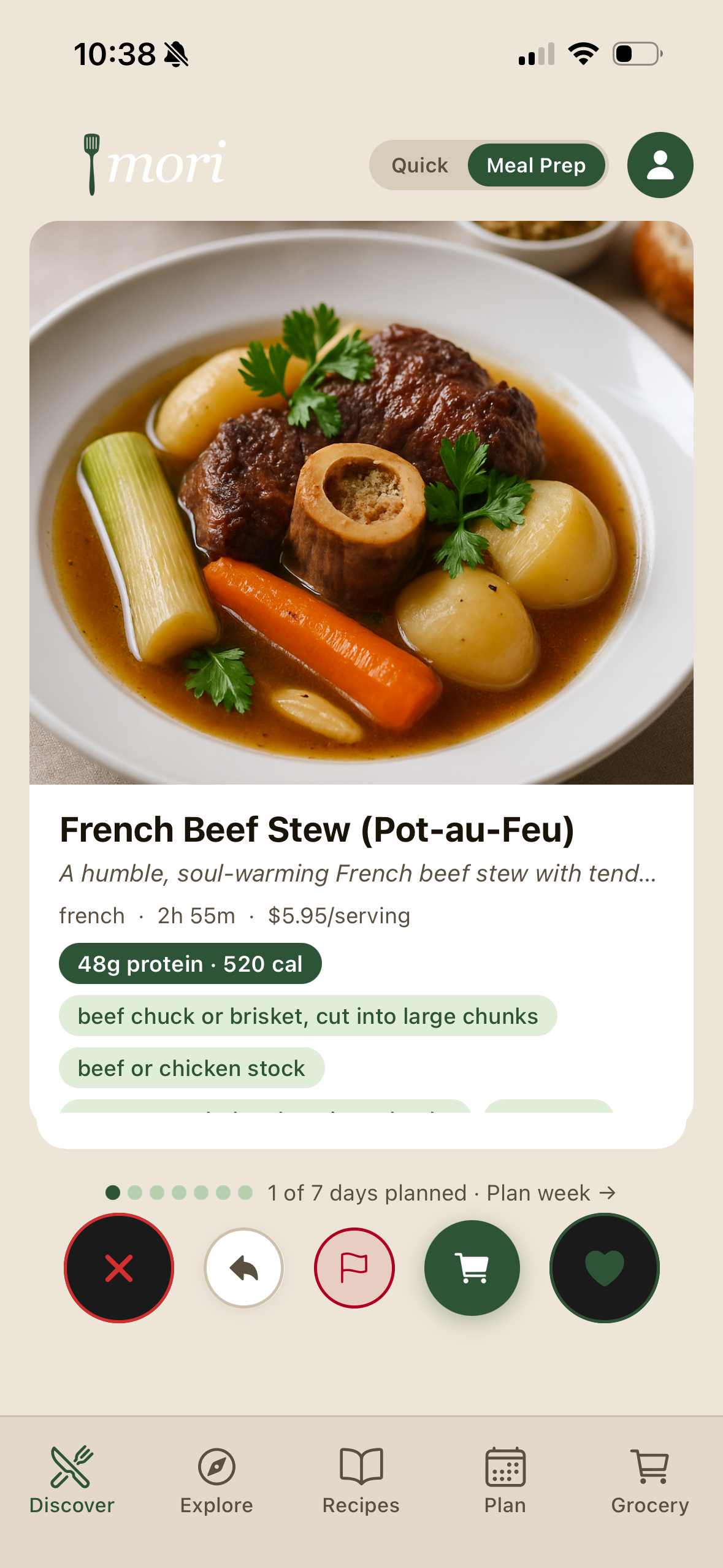Open the user profile icon
723x1568 pixels.
click(660, 165)
